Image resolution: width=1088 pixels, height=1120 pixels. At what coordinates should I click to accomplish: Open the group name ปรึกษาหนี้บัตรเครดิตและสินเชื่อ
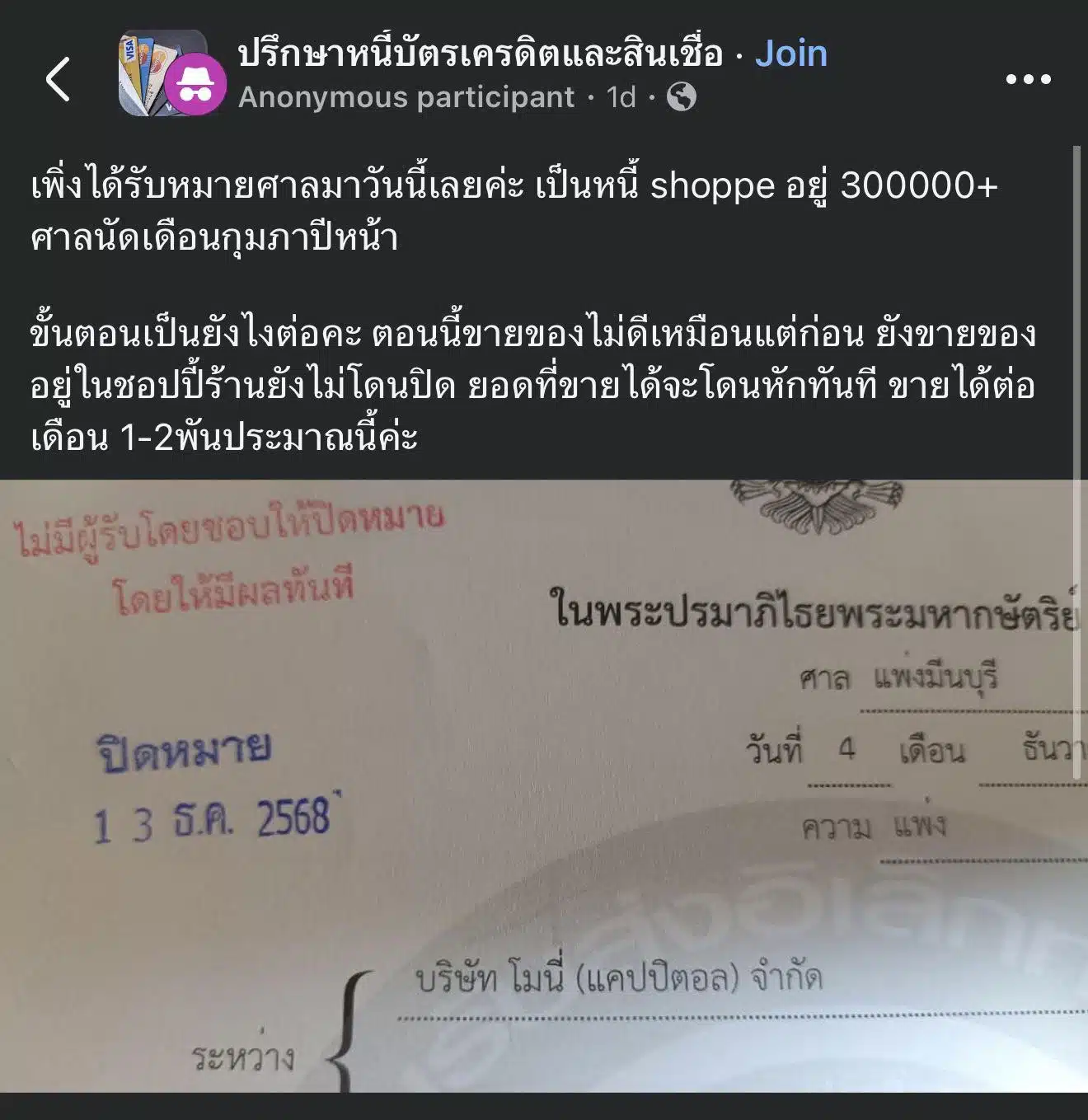coord(480,54)
